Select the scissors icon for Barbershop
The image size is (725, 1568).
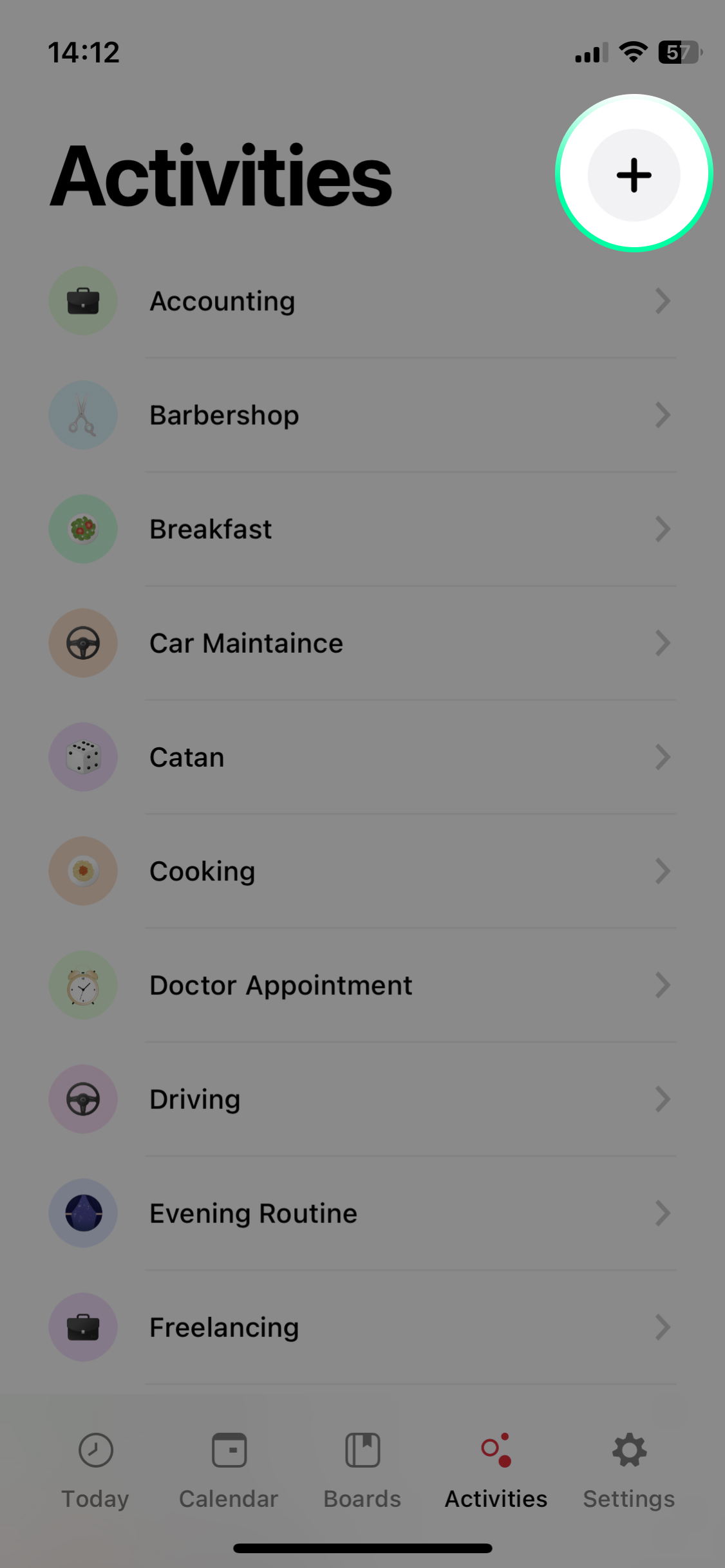83,415
